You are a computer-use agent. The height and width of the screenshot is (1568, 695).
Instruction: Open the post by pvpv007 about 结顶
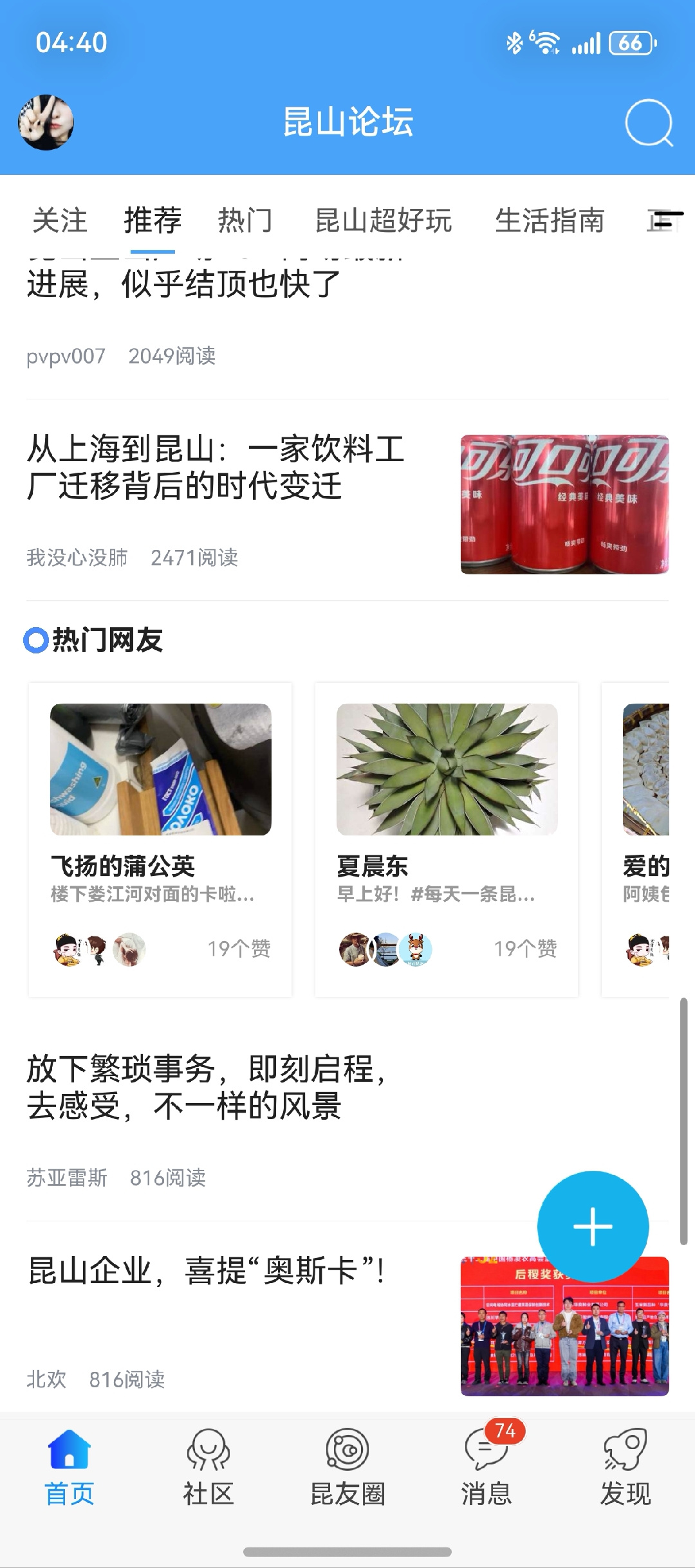[183, 285]
